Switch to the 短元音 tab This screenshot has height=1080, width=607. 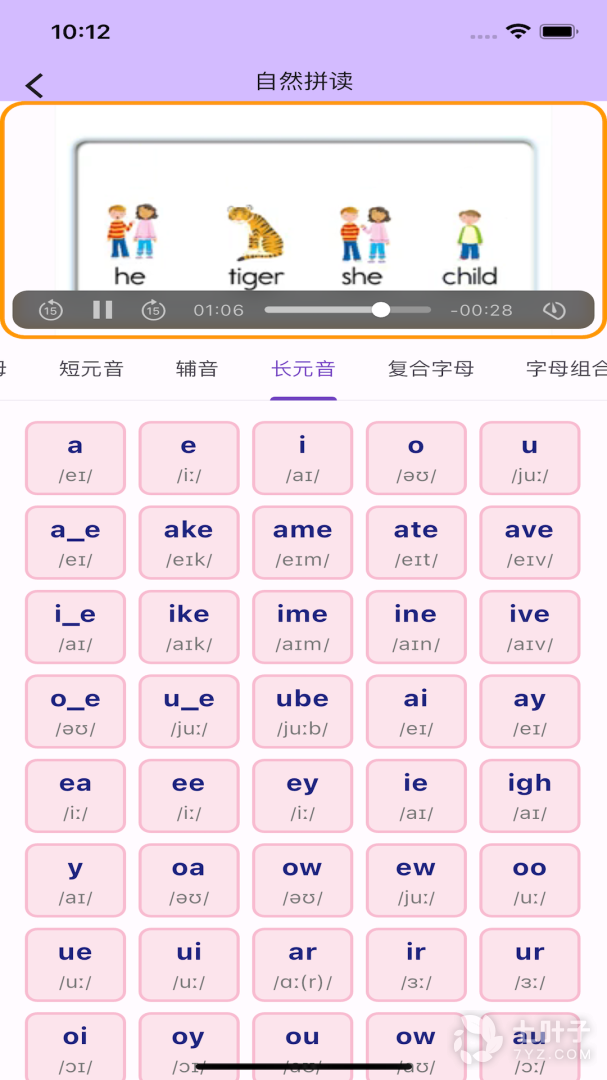coord(91,368)
